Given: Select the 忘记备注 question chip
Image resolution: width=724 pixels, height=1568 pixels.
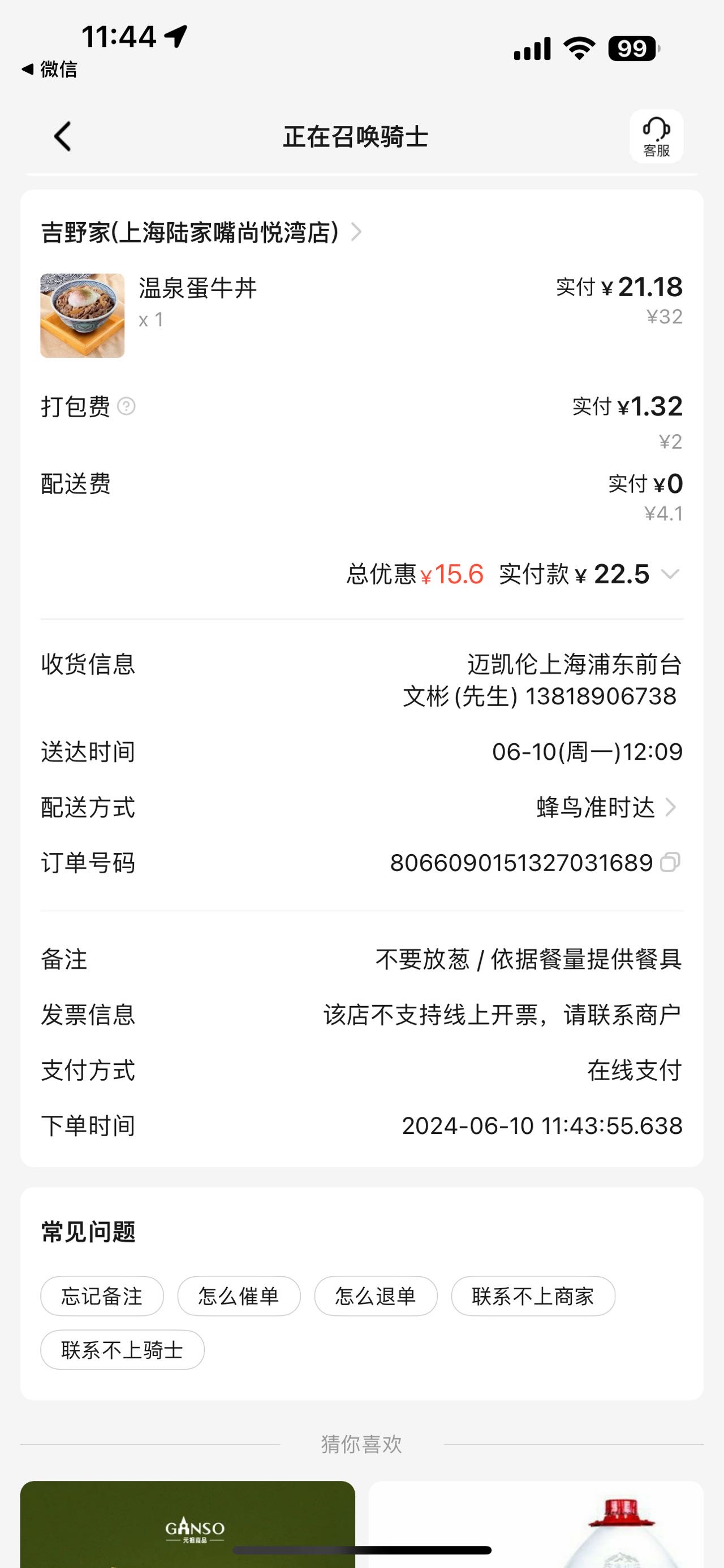Looking at the screenshot, I should [x=102, y=1296].
